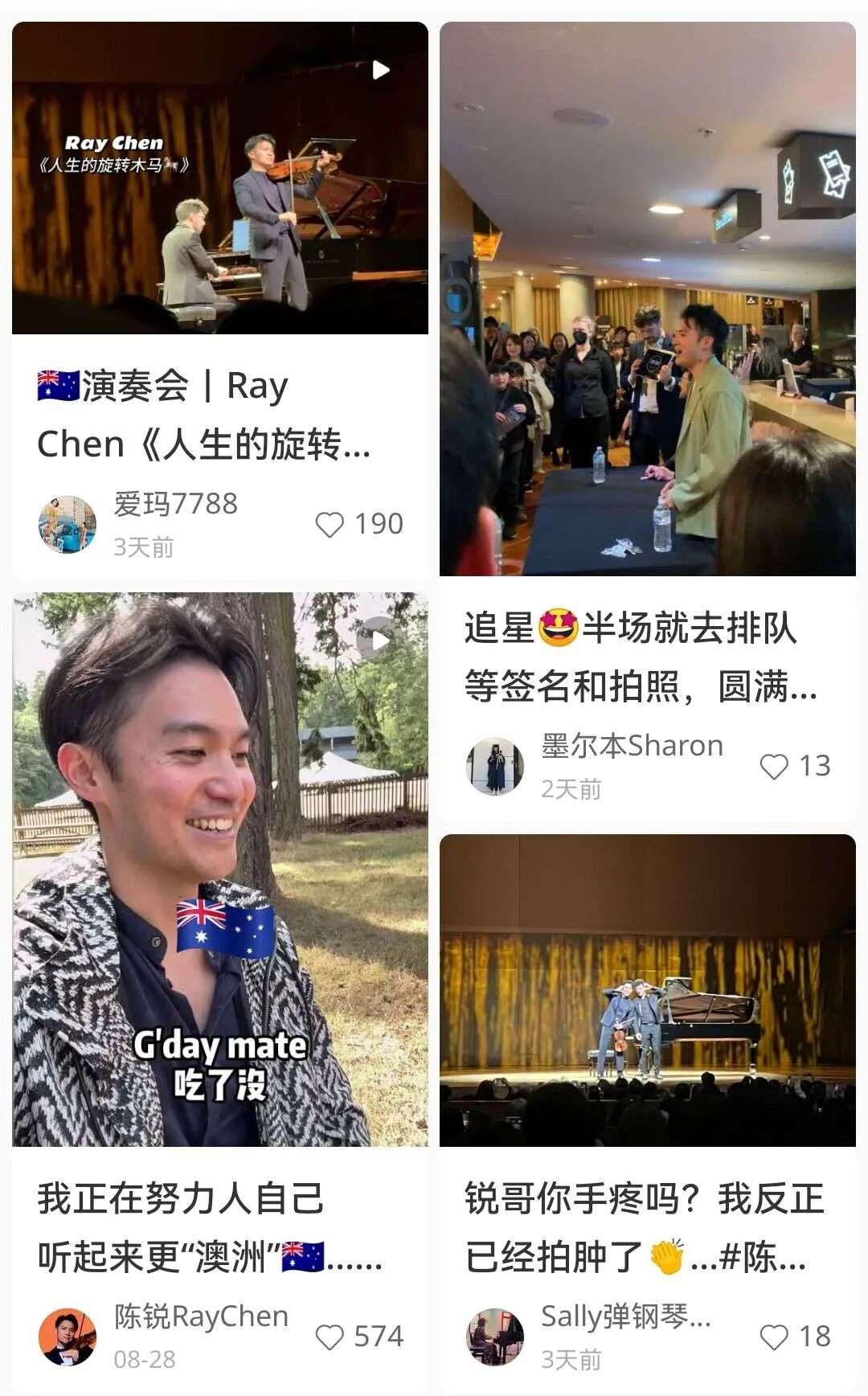Visit 陈锐RayChen's profile avatar

point(68,1337)
